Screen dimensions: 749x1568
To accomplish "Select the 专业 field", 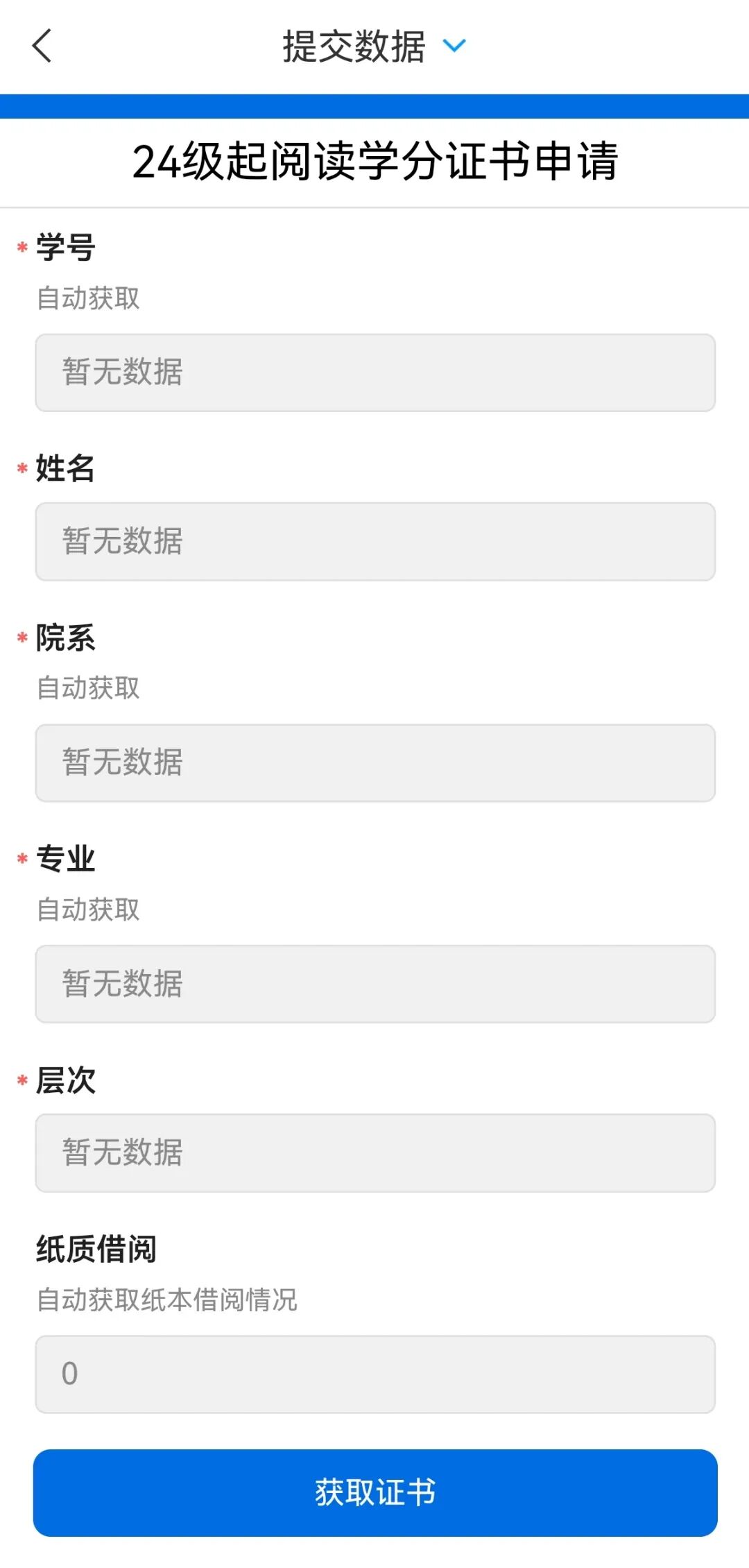I will pyautogui.click(x=374, y=983).
